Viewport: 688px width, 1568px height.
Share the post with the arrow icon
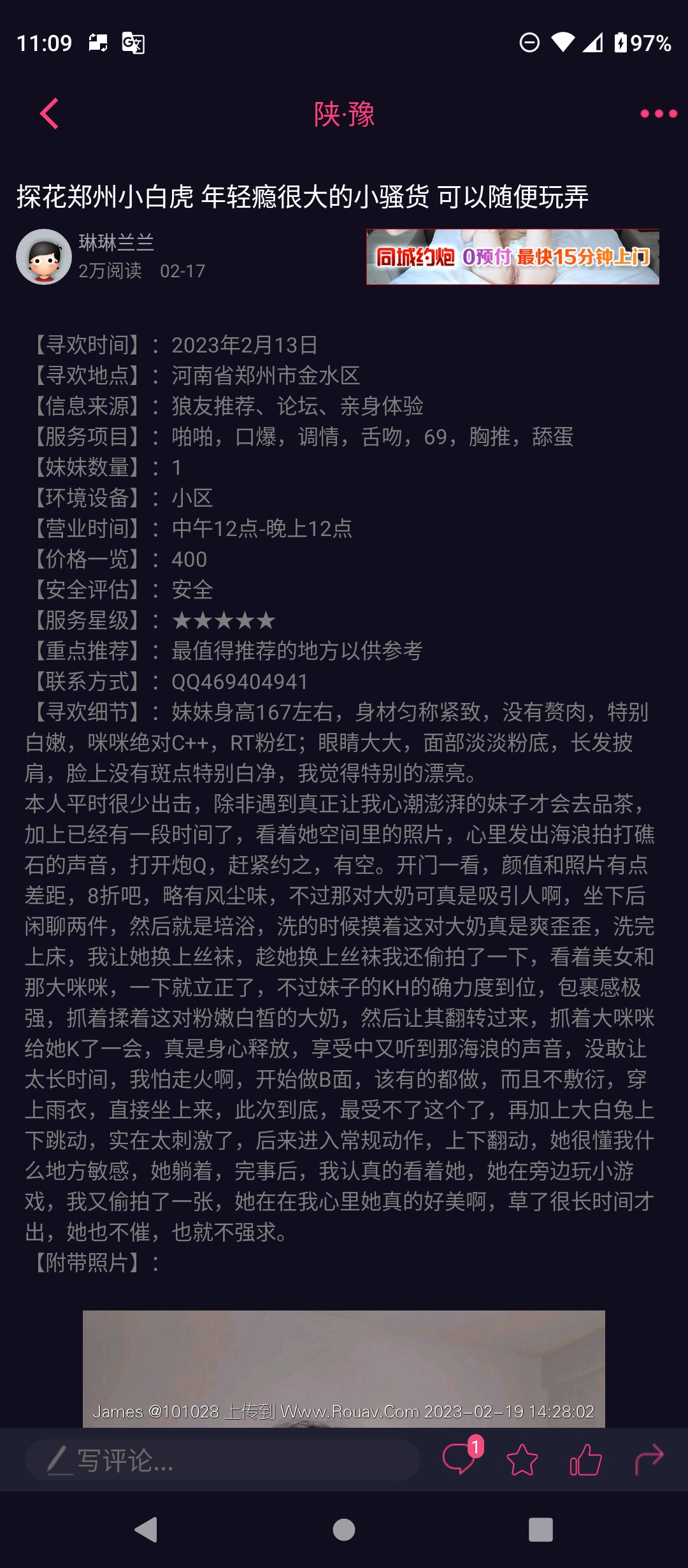pos(649,1459)
